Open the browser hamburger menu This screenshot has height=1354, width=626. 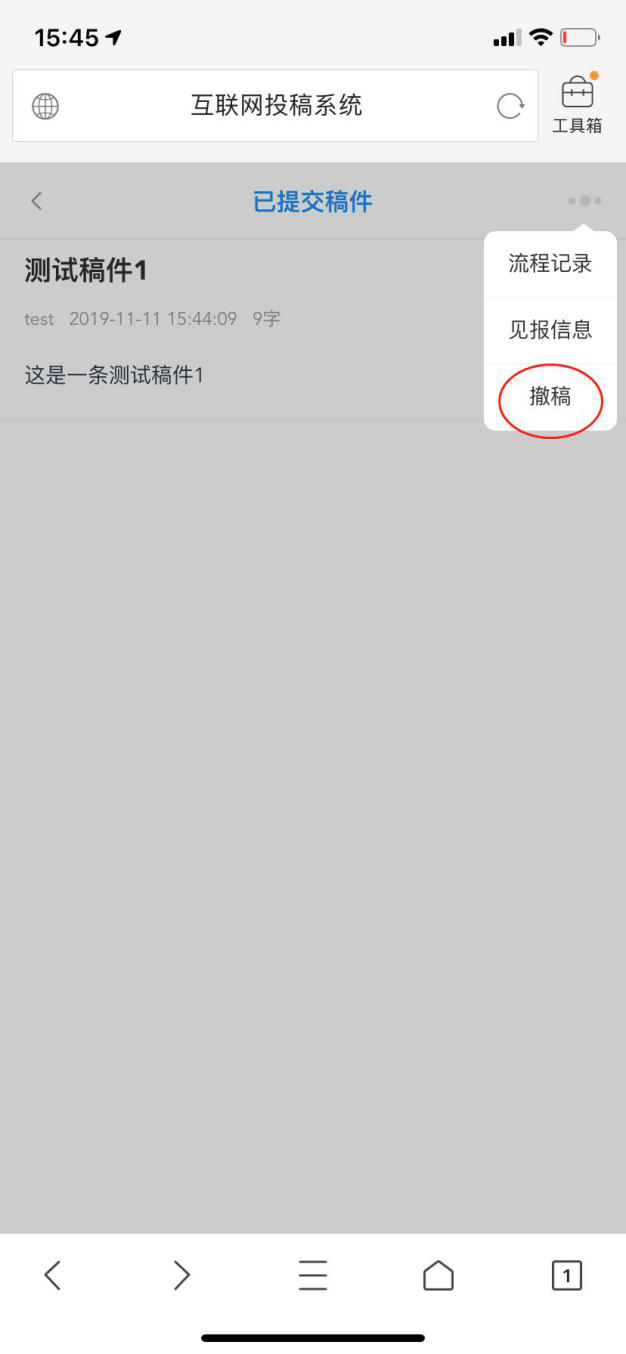click(313, 1274)
